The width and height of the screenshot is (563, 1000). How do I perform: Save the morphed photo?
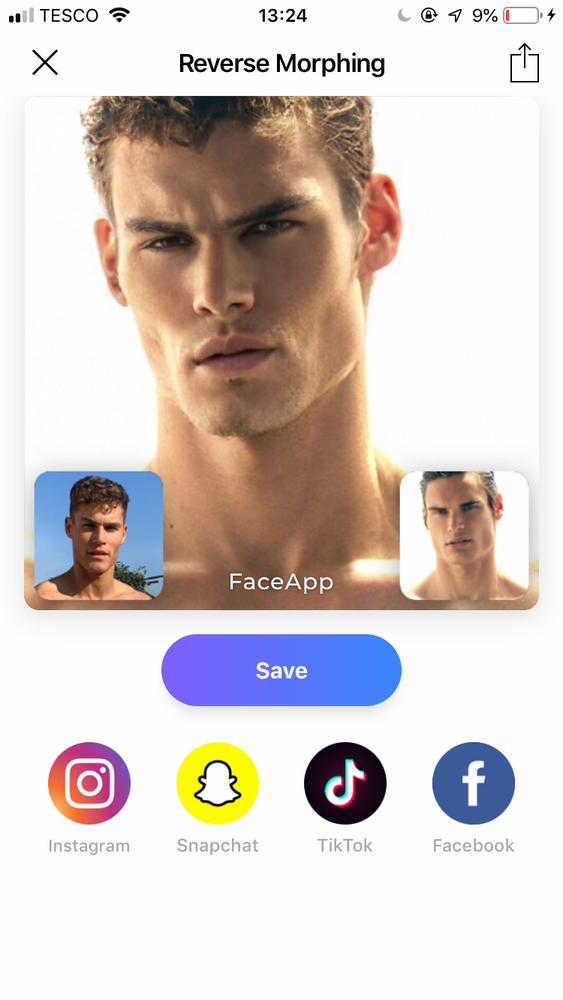(281, 670)
